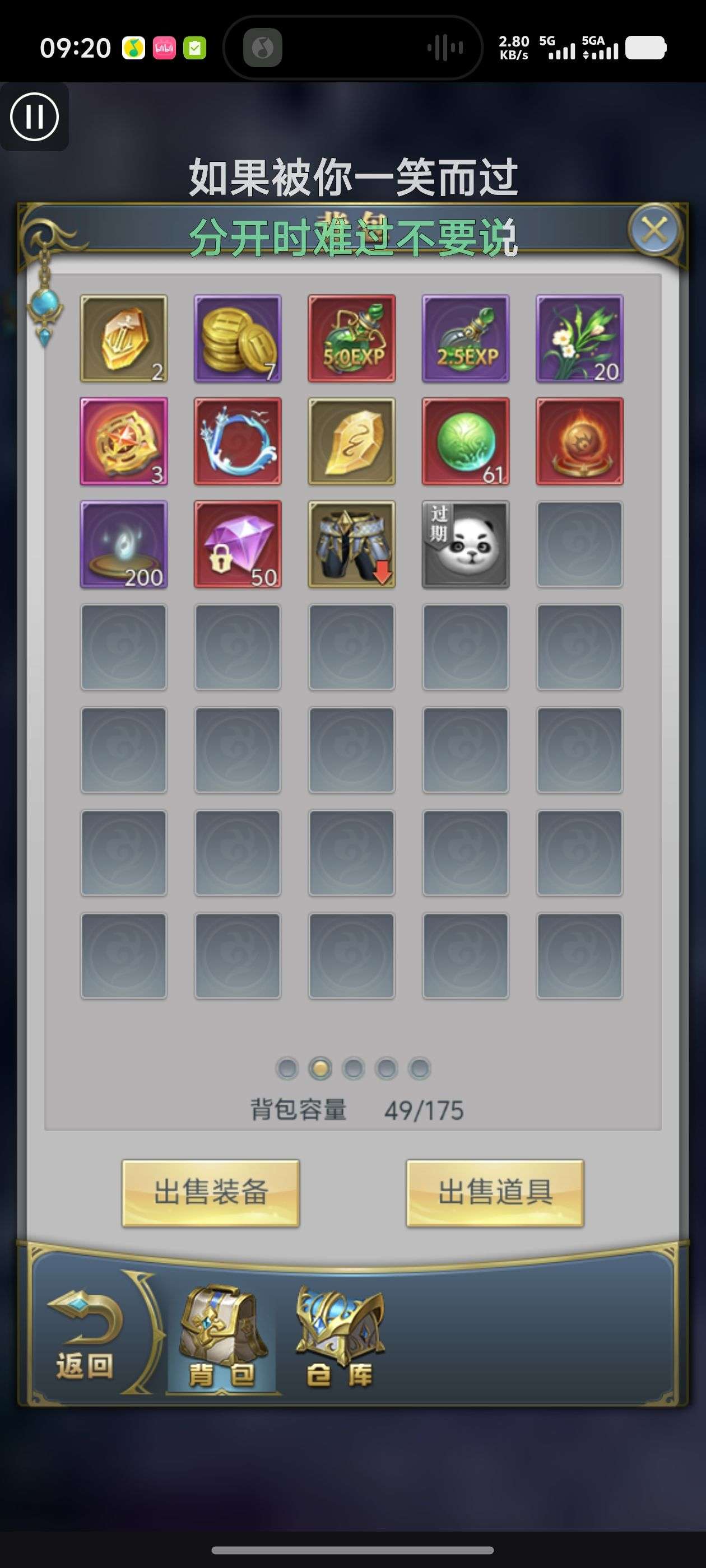Select the 5.0EXP potion item
The height and width of the screenshot is (1568, 706).
[351, 338]
